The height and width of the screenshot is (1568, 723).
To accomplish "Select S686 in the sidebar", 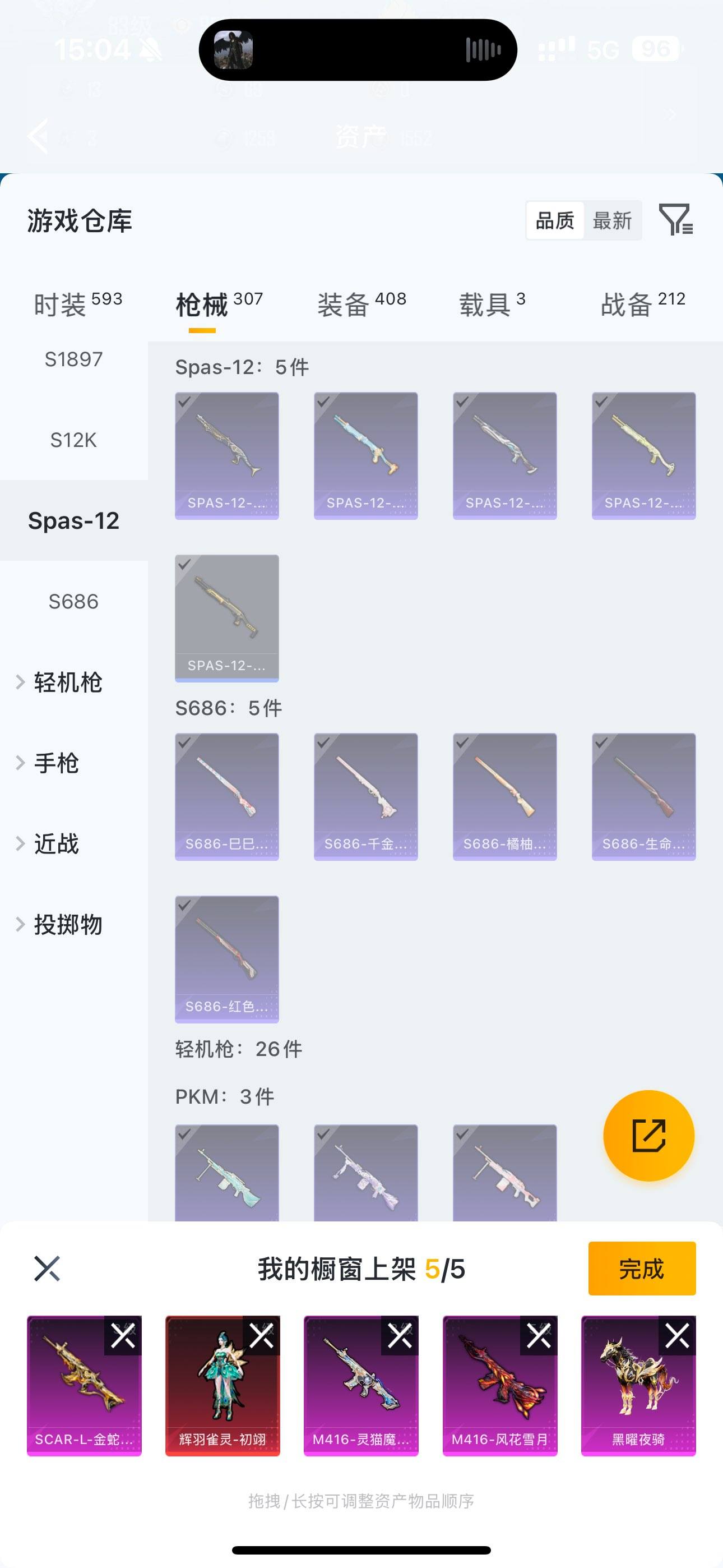I will (x=73, y=601).
